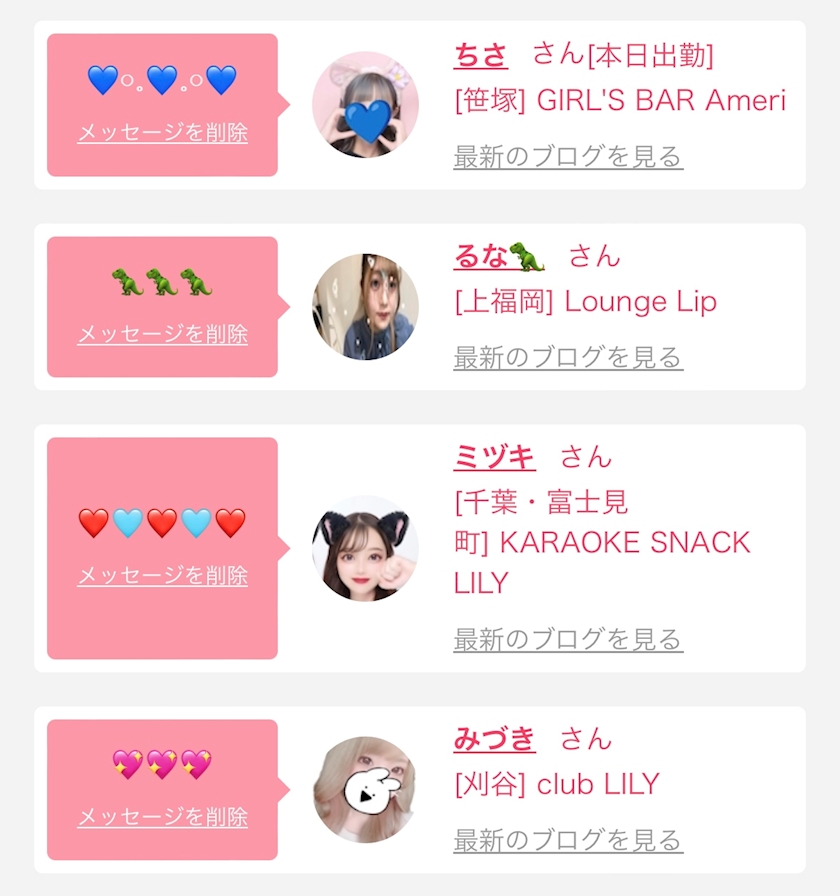Tap ちさ's profile photo with blue heart

click(x=365, y=105)
